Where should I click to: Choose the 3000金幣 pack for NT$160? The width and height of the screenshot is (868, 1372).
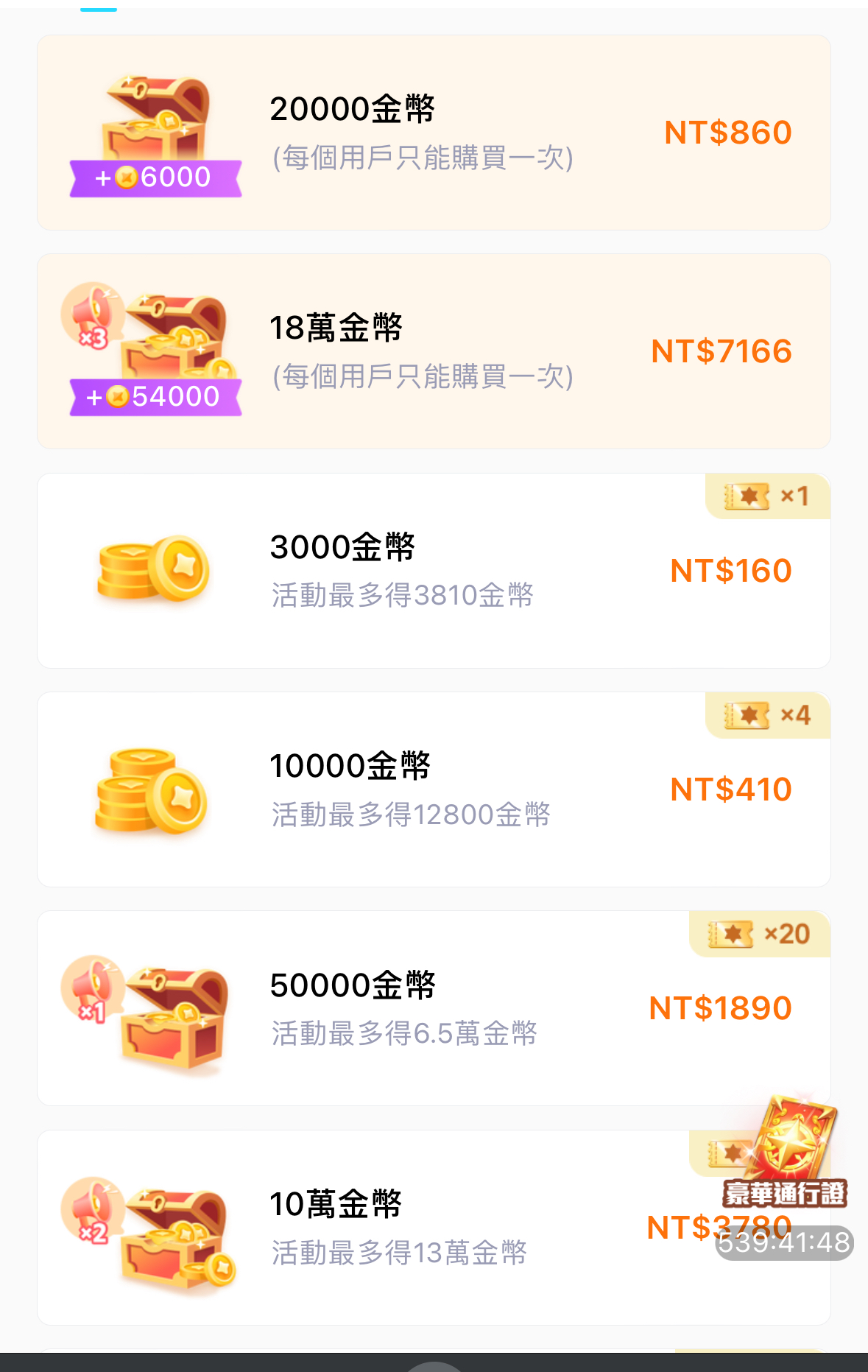point(434,571)
